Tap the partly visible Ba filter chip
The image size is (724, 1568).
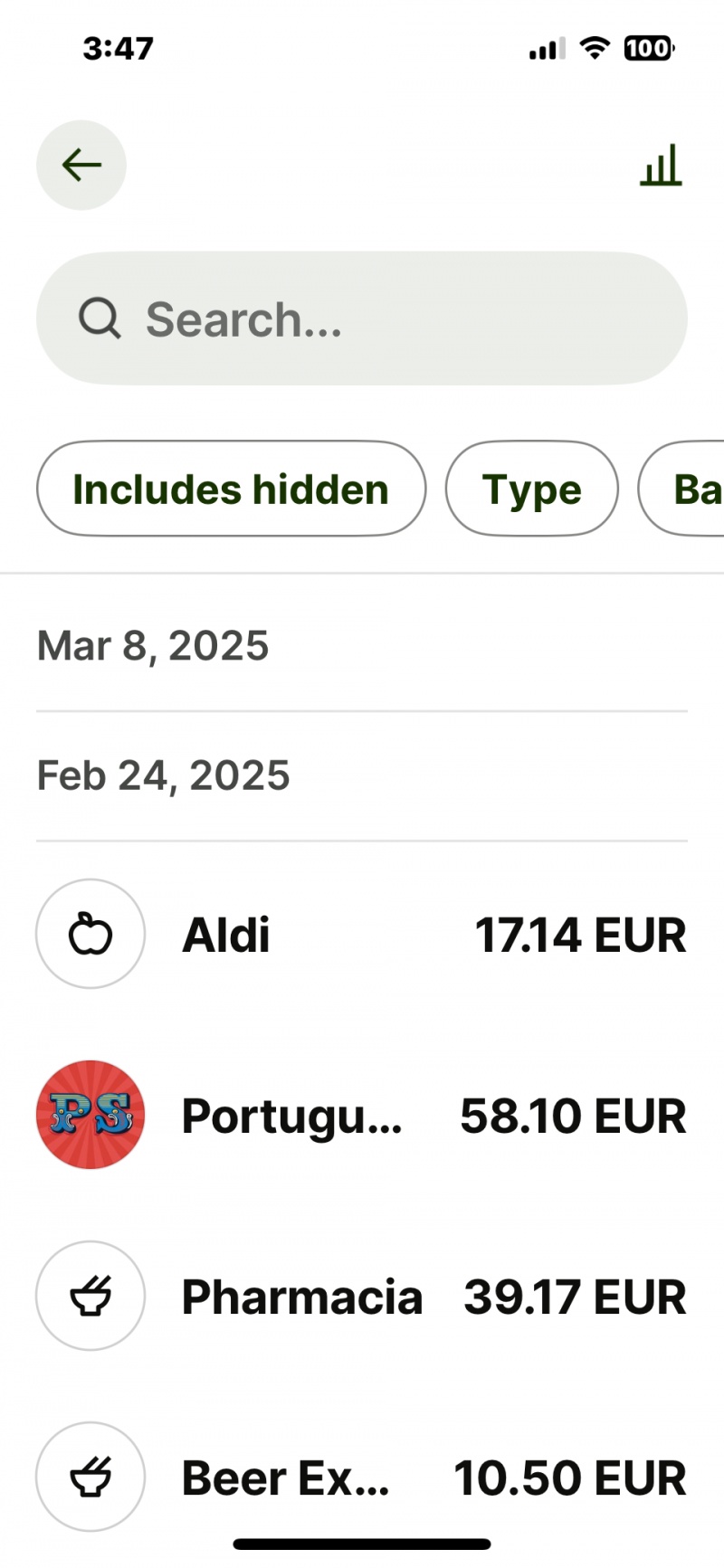pos(682,489)
